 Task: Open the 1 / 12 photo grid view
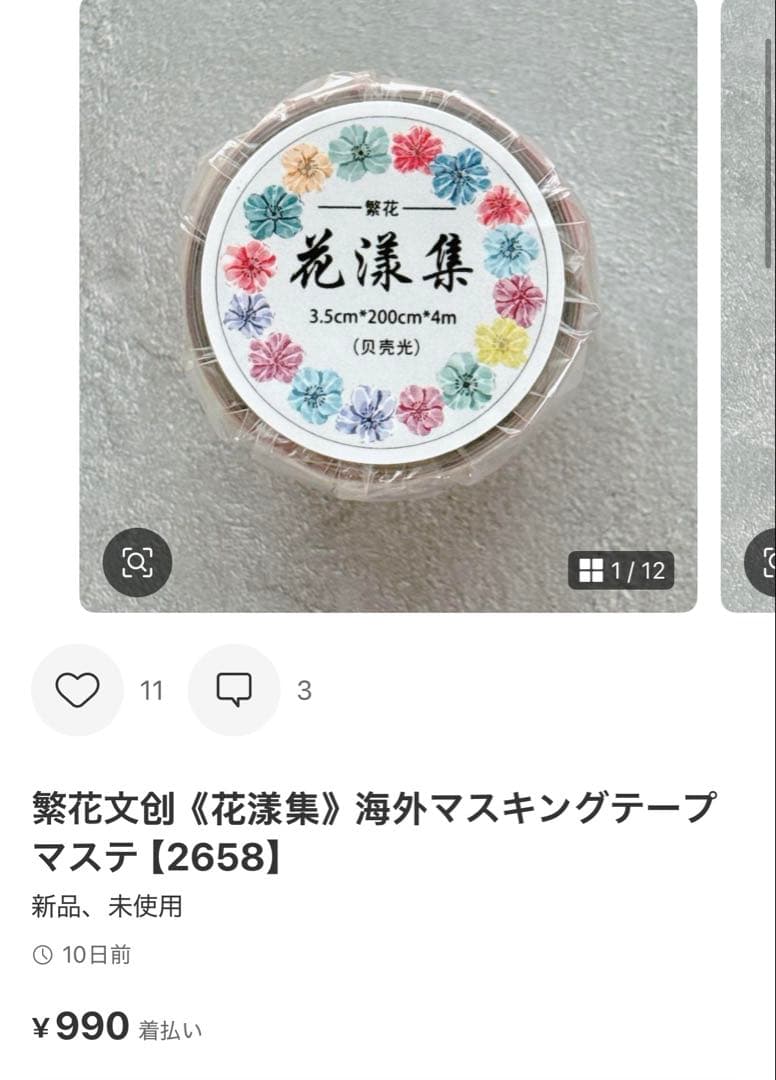[621, 570]
